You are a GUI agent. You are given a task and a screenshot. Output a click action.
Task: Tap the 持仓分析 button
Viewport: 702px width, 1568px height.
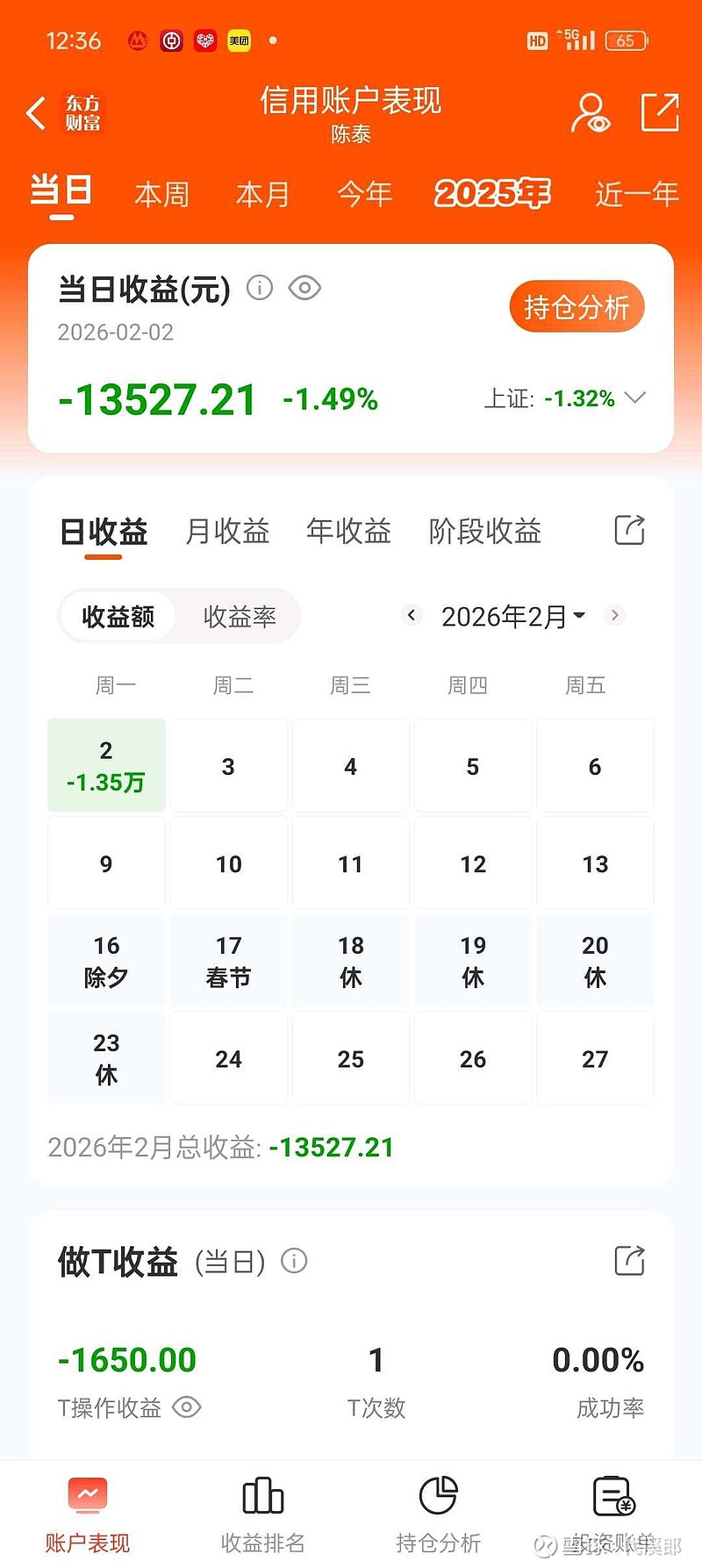point(577,305)
